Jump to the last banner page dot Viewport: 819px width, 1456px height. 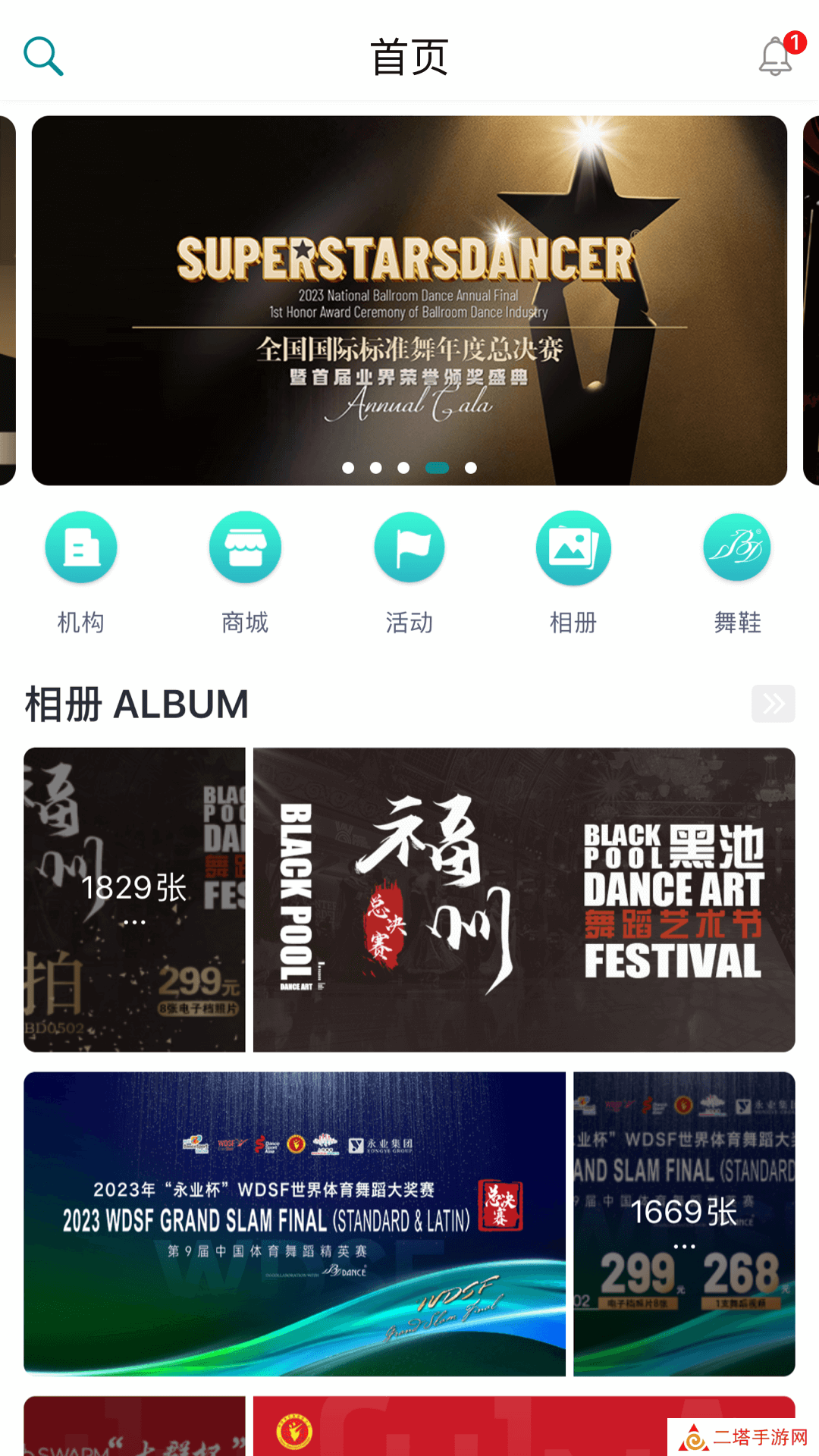(471, 468)
